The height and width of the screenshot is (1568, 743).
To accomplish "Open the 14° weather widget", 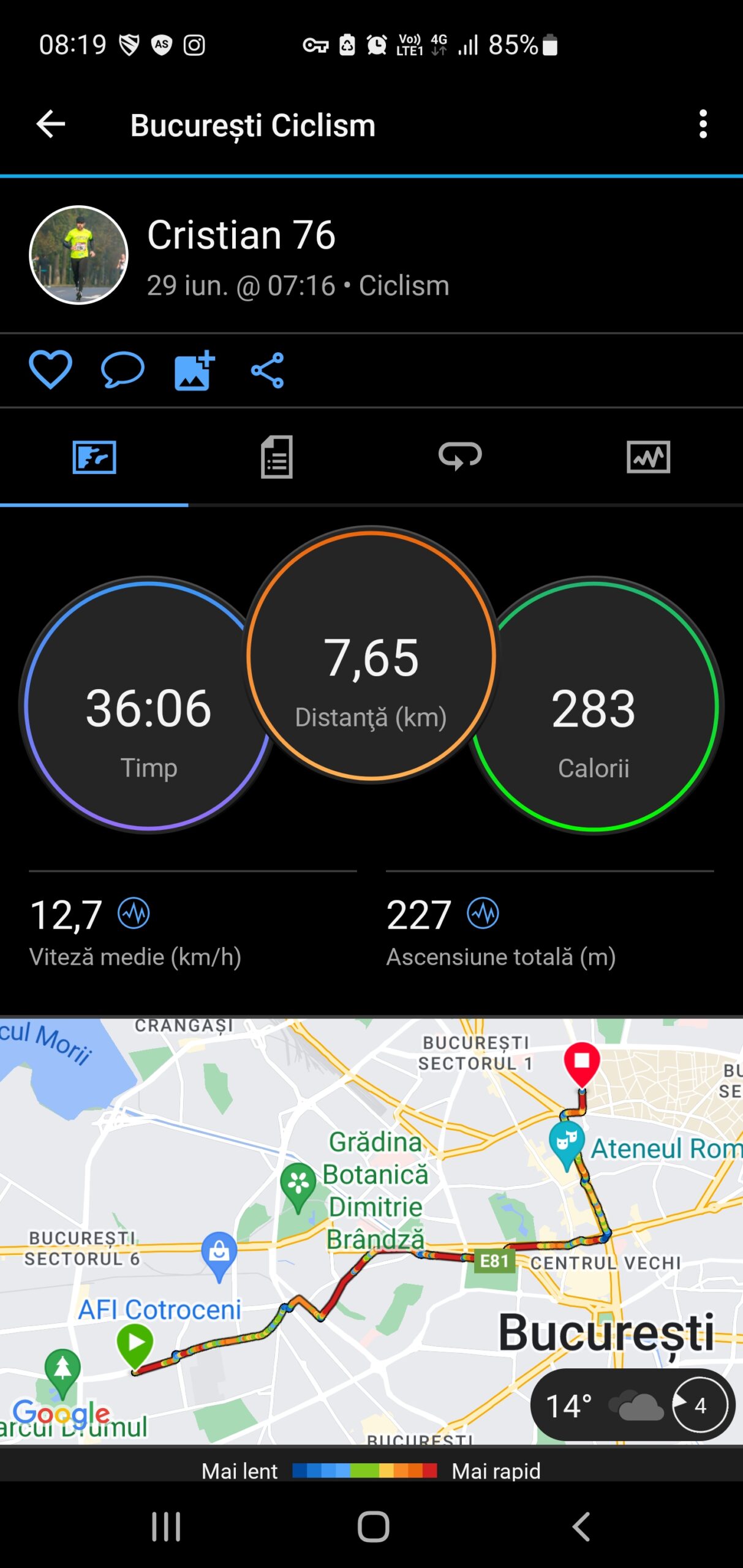I will pos(632,1404).
